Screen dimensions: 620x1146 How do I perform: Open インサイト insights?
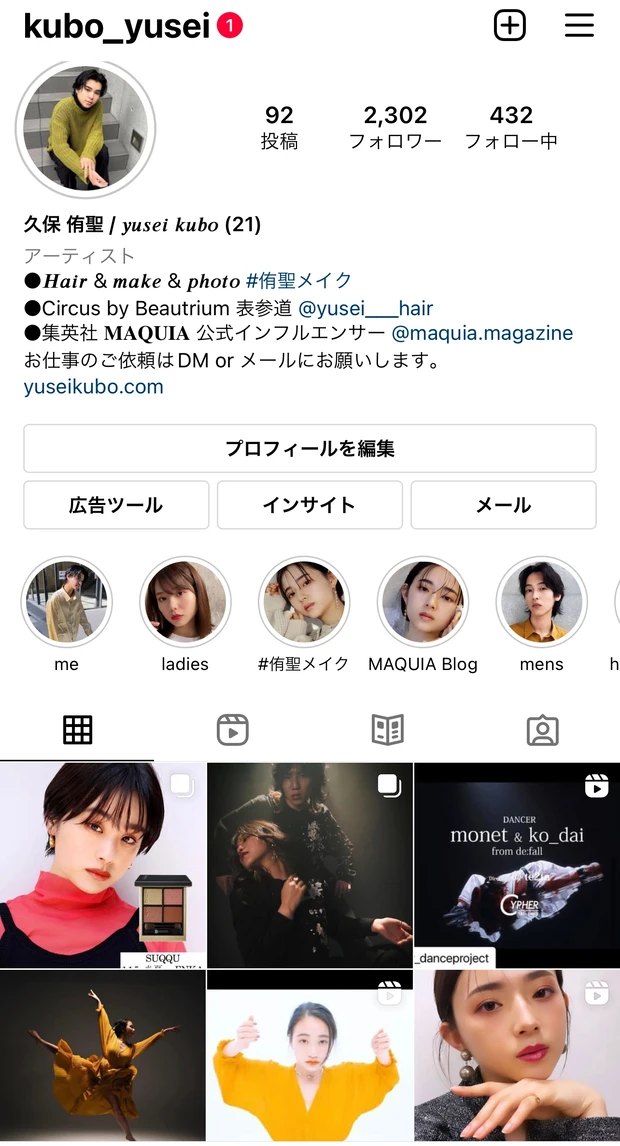(309, 505)
